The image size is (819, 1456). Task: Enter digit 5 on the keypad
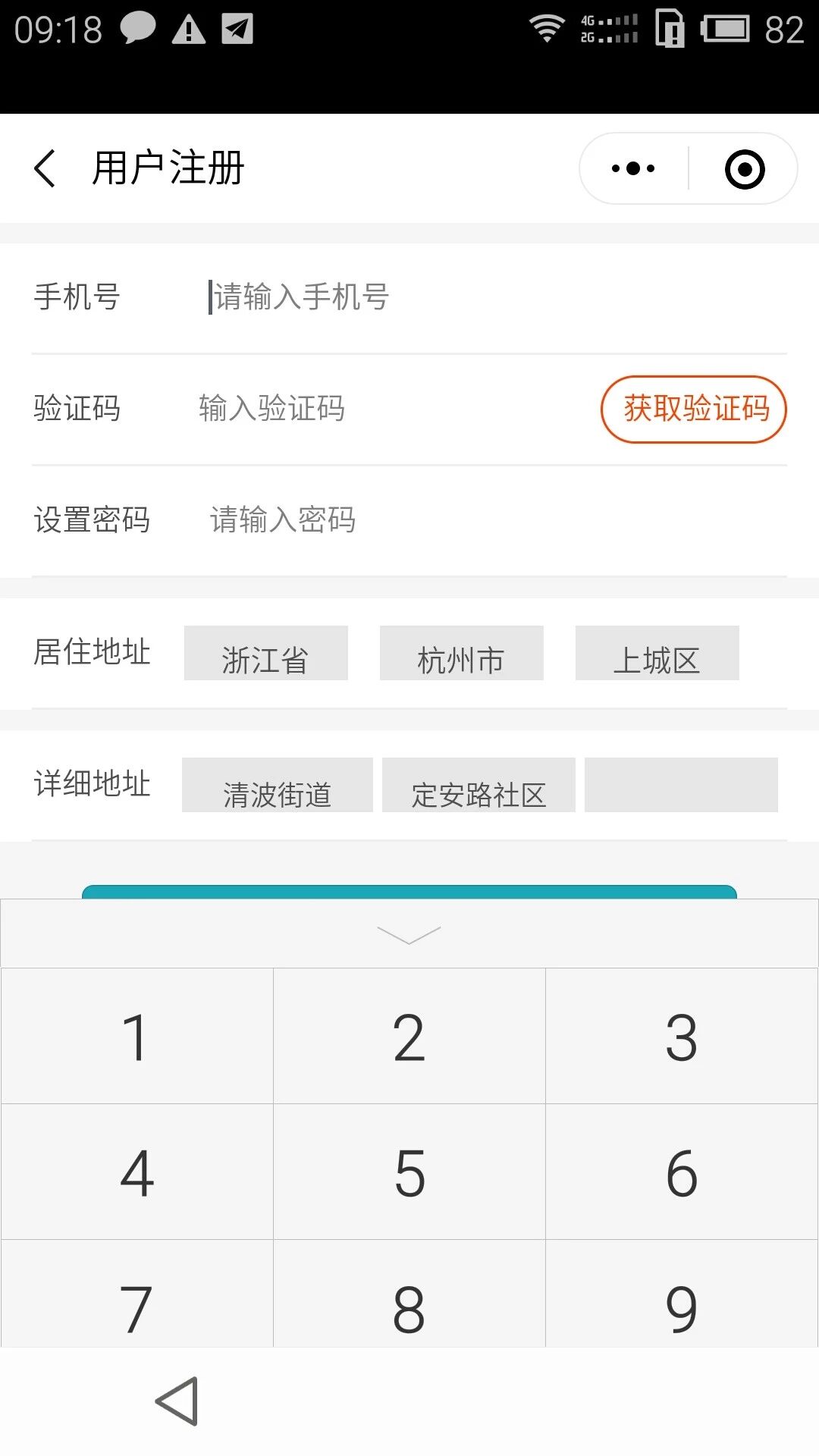409,1172
